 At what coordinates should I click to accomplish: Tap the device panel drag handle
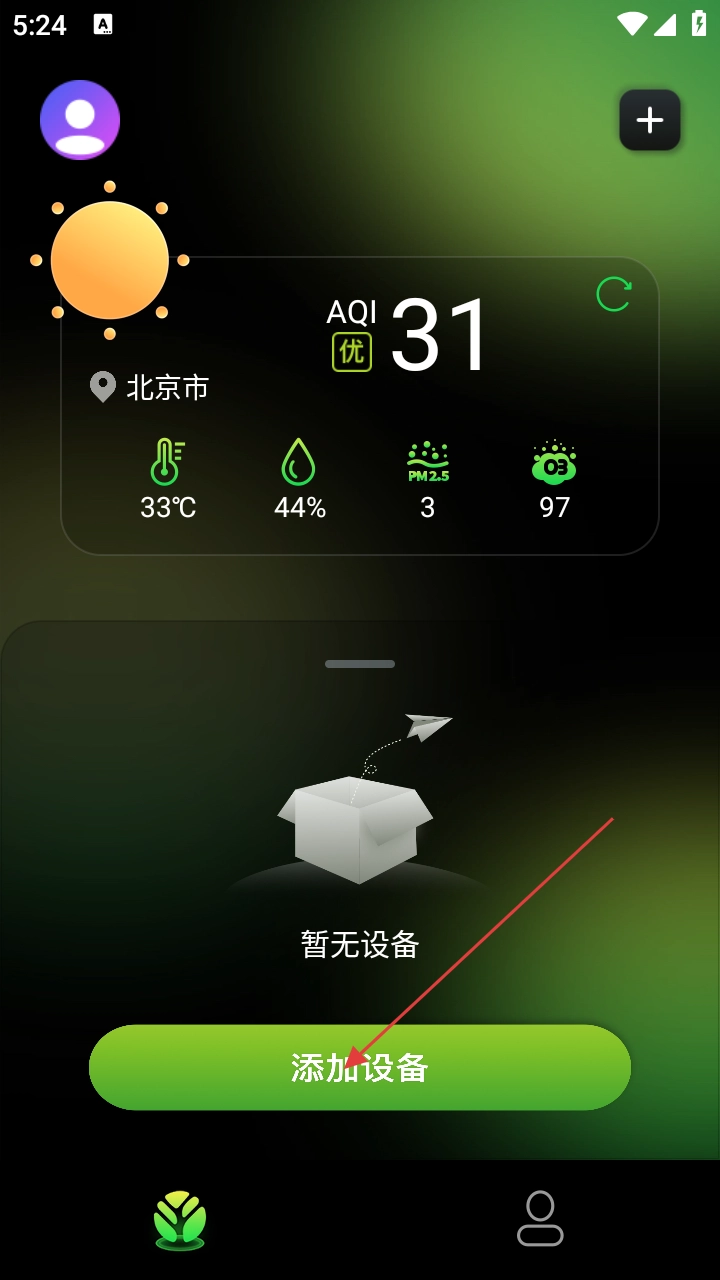click(360, 664)
